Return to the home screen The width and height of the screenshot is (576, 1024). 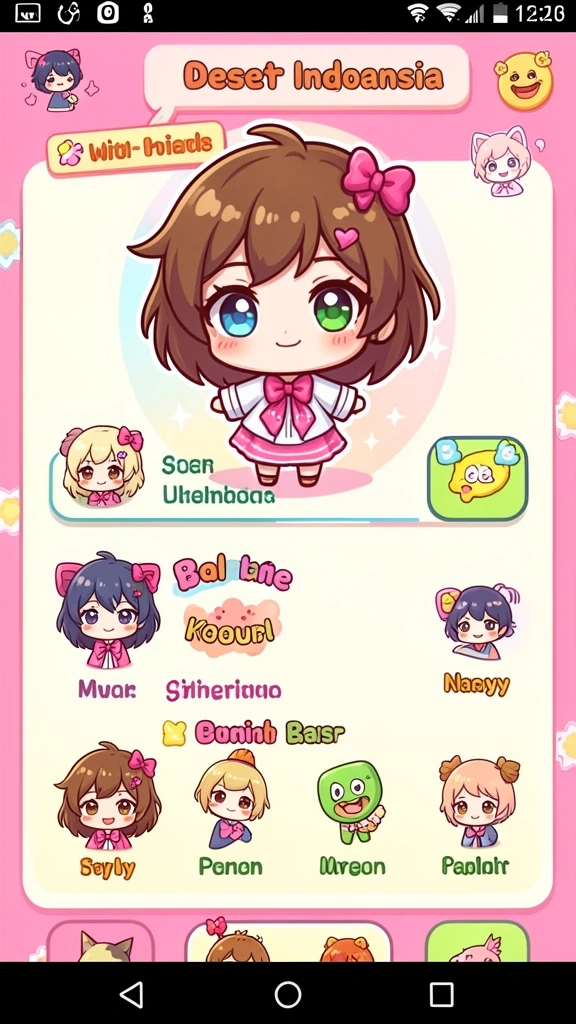pos(287,995)
